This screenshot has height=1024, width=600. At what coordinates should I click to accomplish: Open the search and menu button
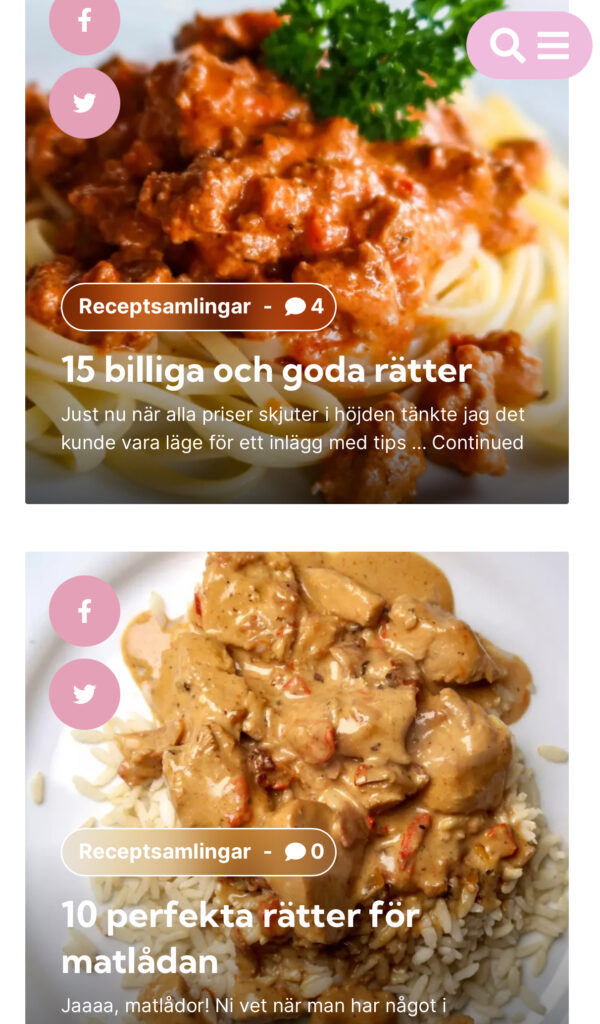pyautogui.click(x=529, y=45)
